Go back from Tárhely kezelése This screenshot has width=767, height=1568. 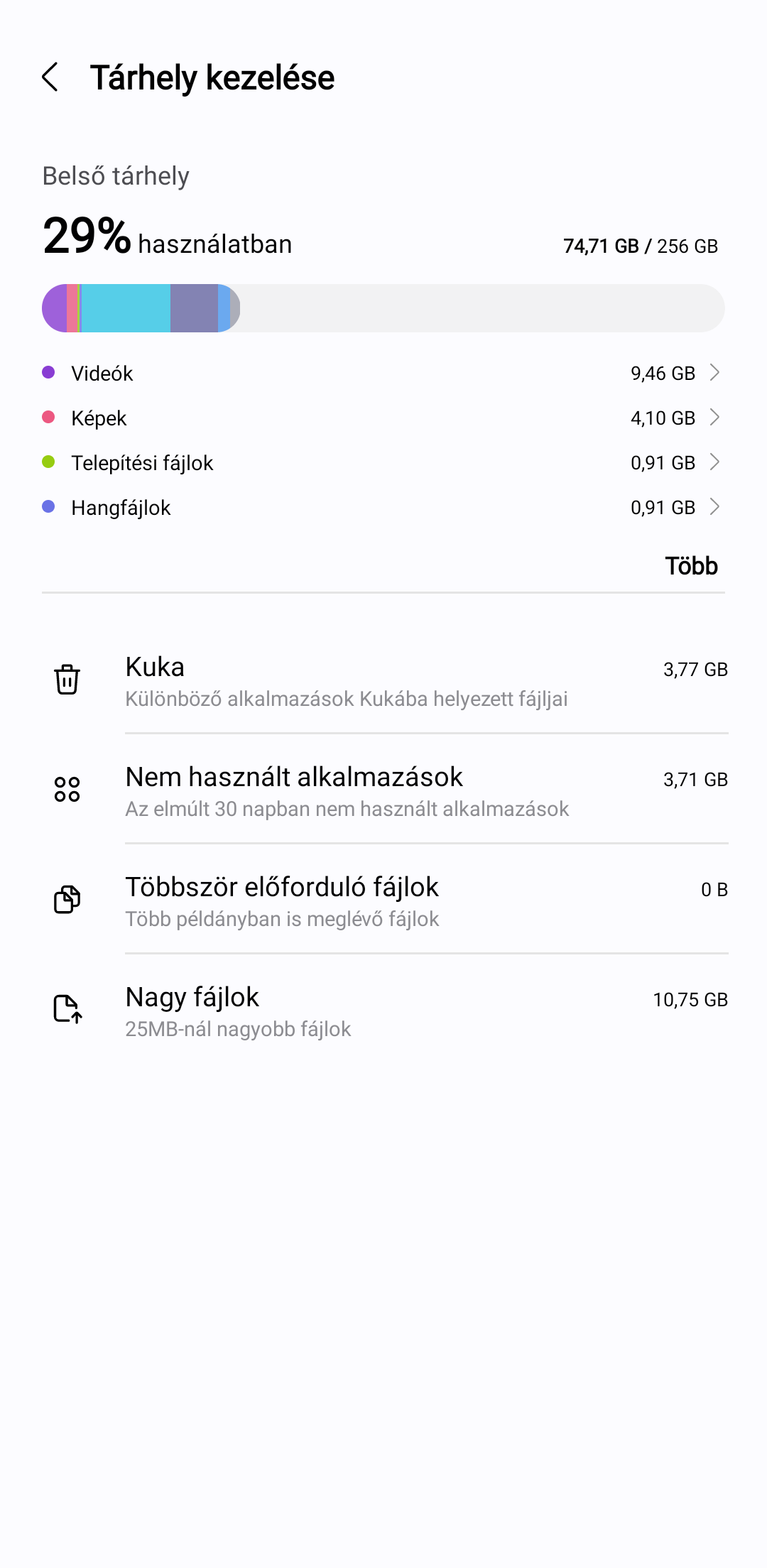click(x=50, y=77)
